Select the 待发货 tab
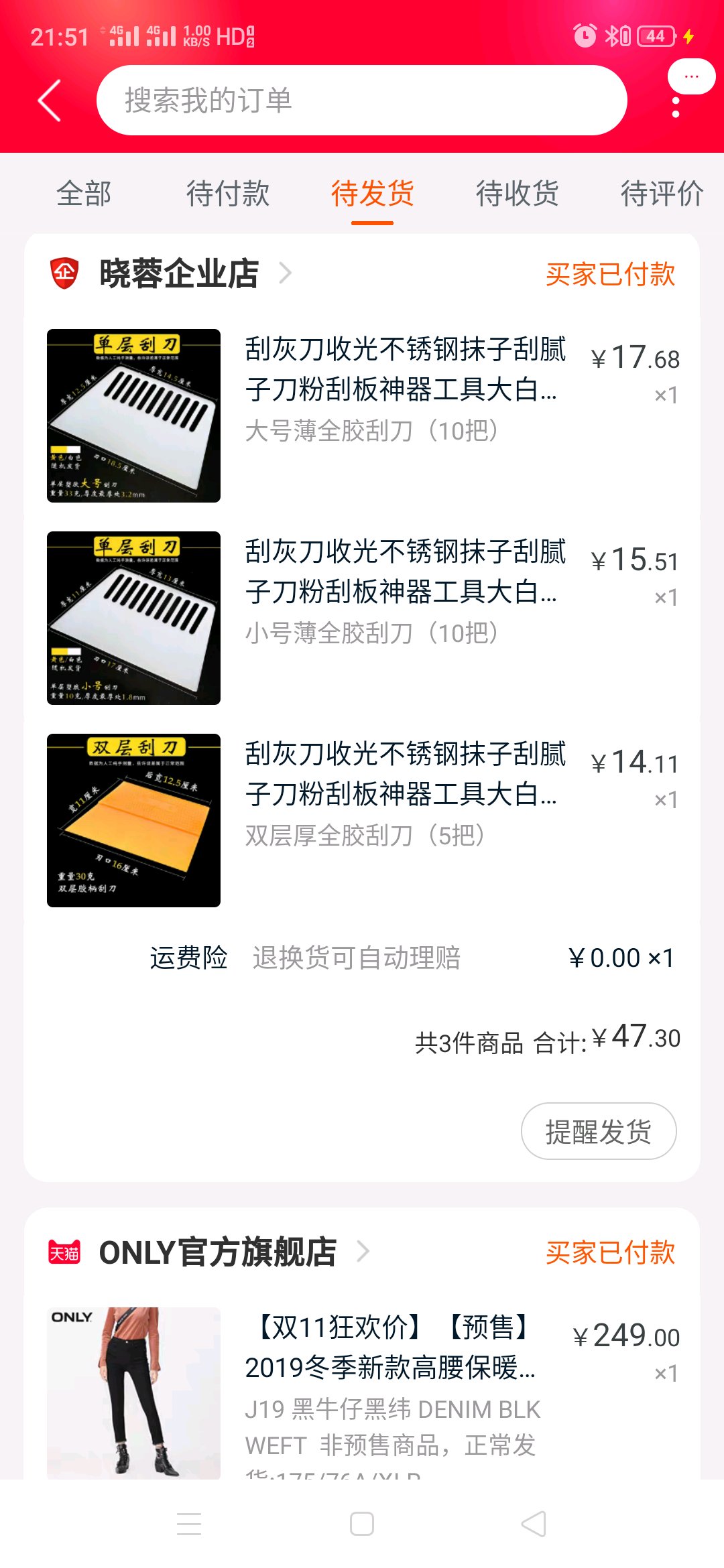The image size is (724, 1568). point(372,194)
